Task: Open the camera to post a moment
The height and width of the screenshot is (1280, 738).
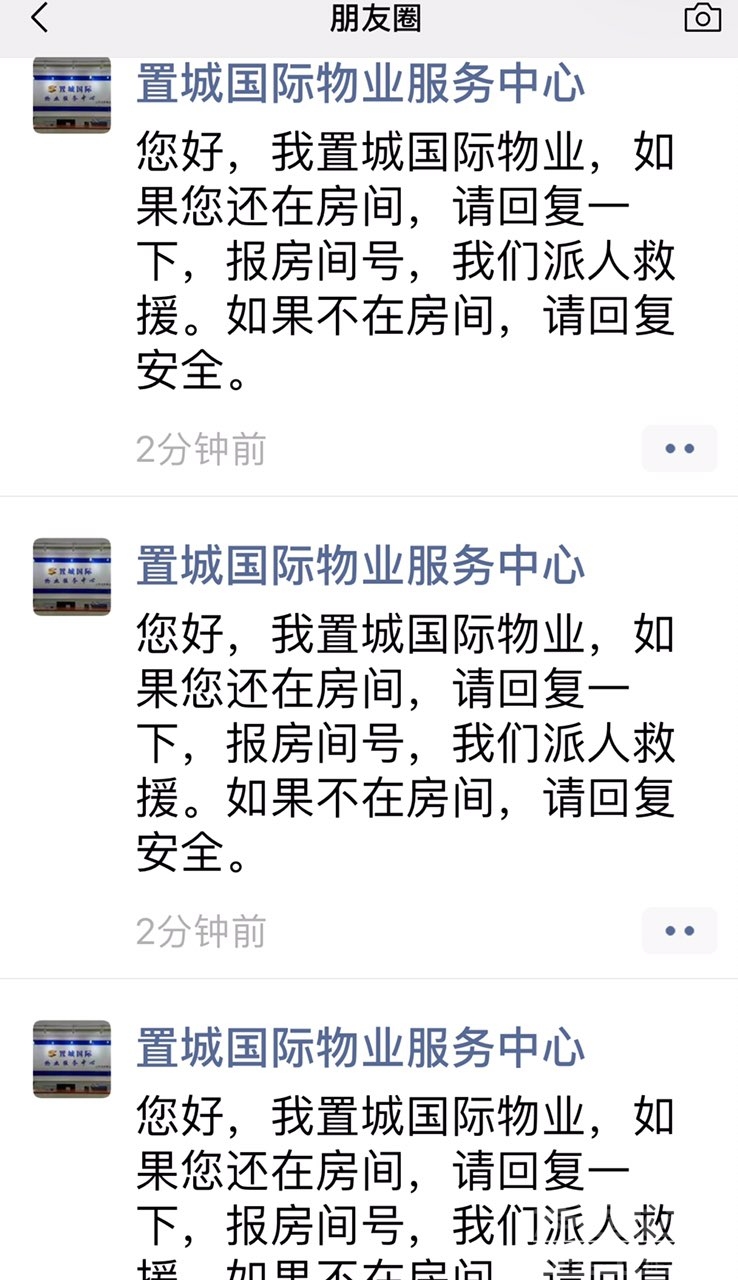Action: 702,18
